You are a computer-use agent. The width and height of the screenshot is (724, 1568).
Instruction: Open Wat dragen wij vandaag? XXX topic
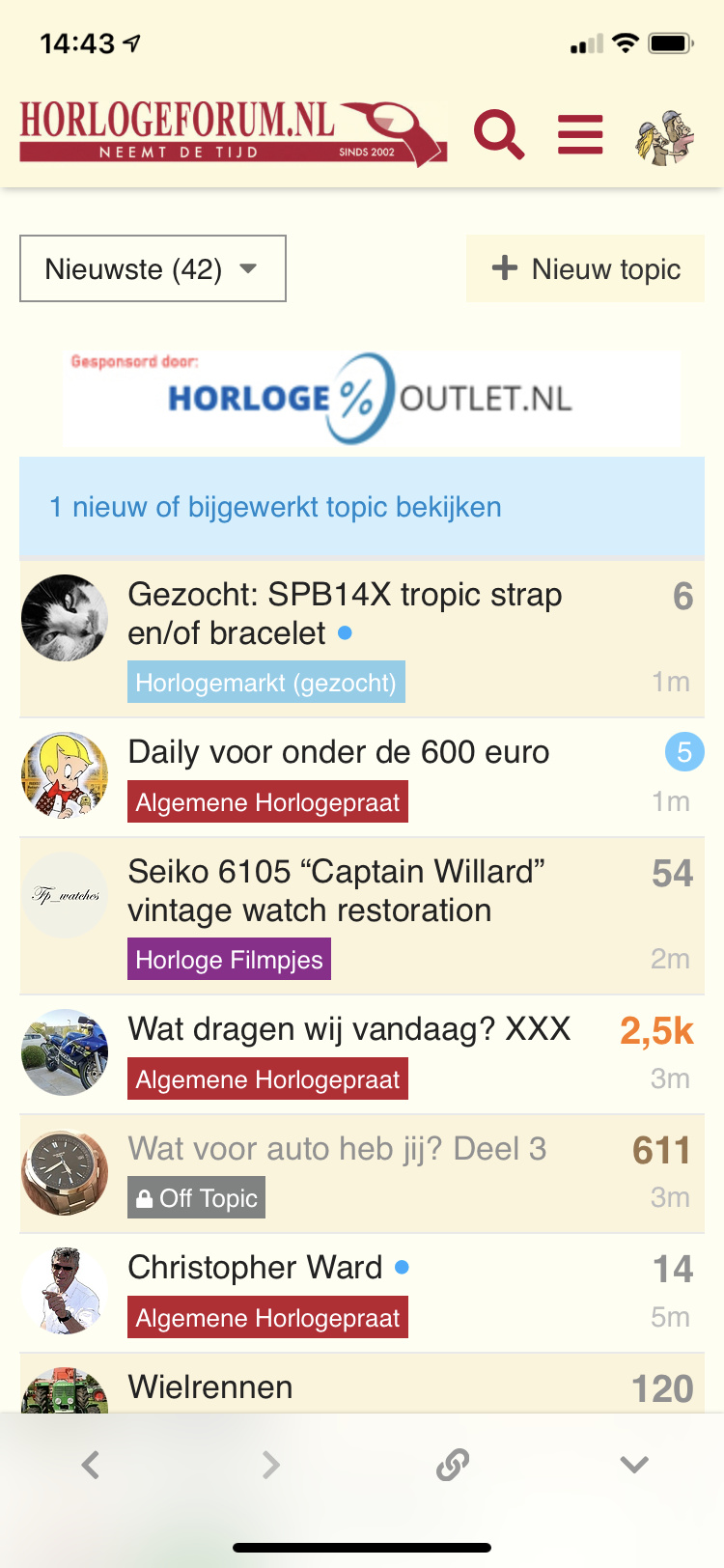tap(349, 1029)
